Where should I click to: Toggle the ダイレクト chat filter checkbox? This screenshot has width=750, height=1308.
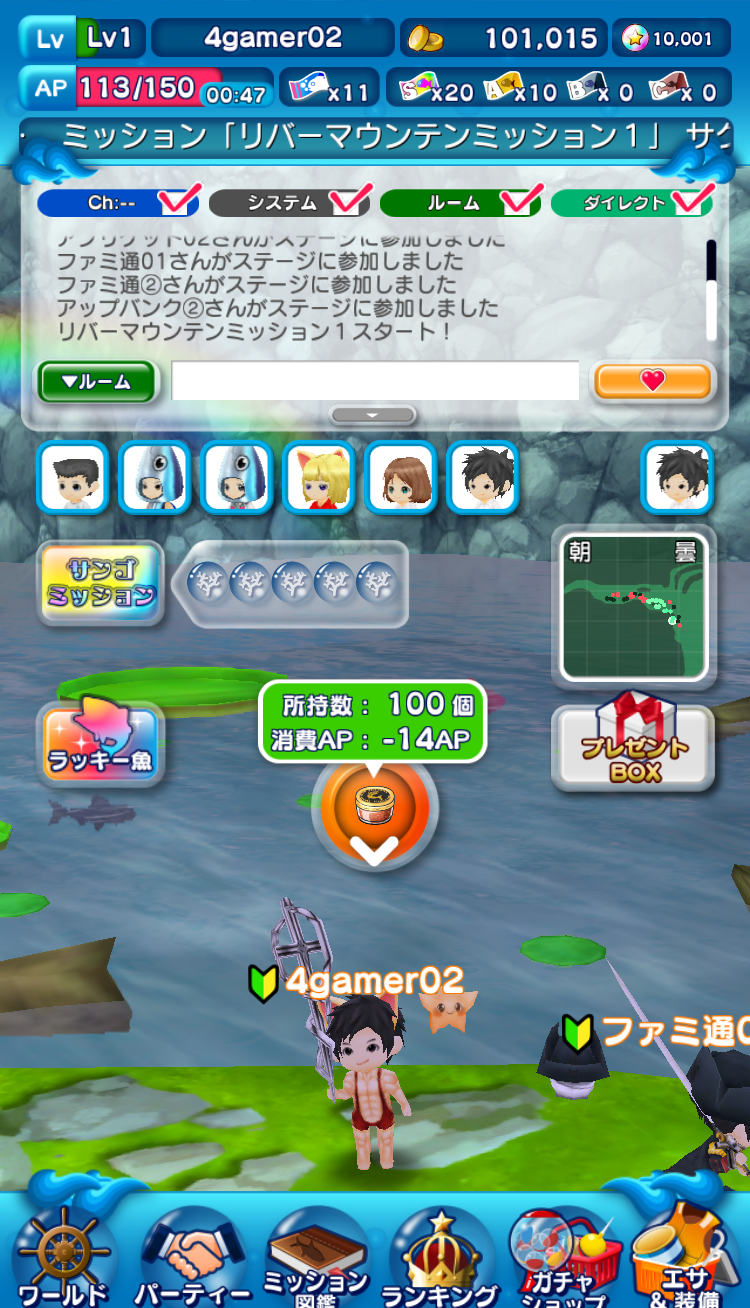click(x=688, y=199)
